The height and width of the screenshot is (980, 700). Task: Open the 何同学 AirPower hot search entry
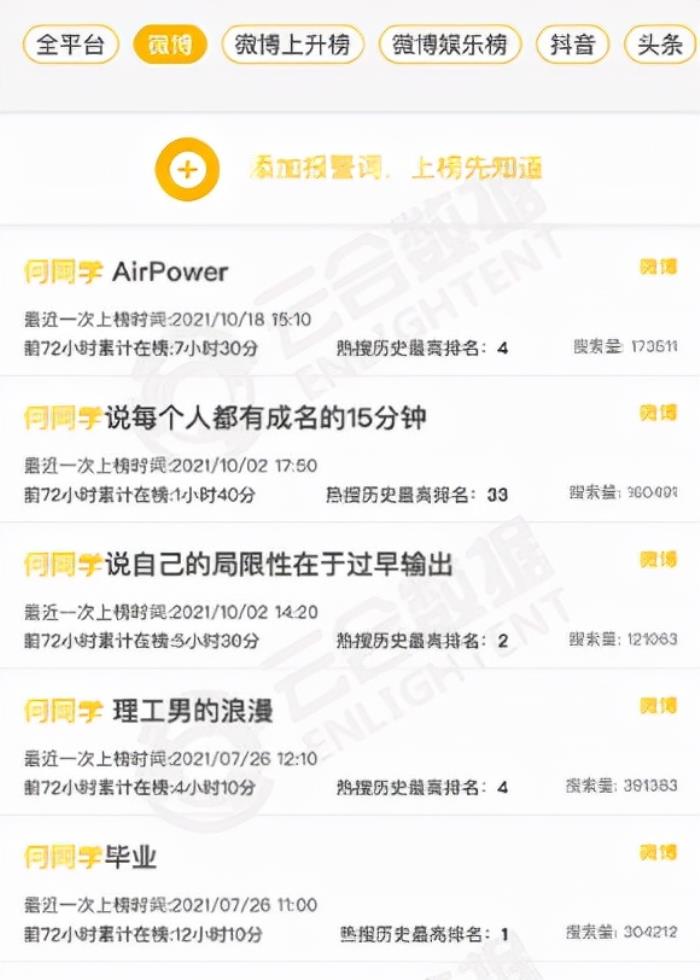(127, 272)
